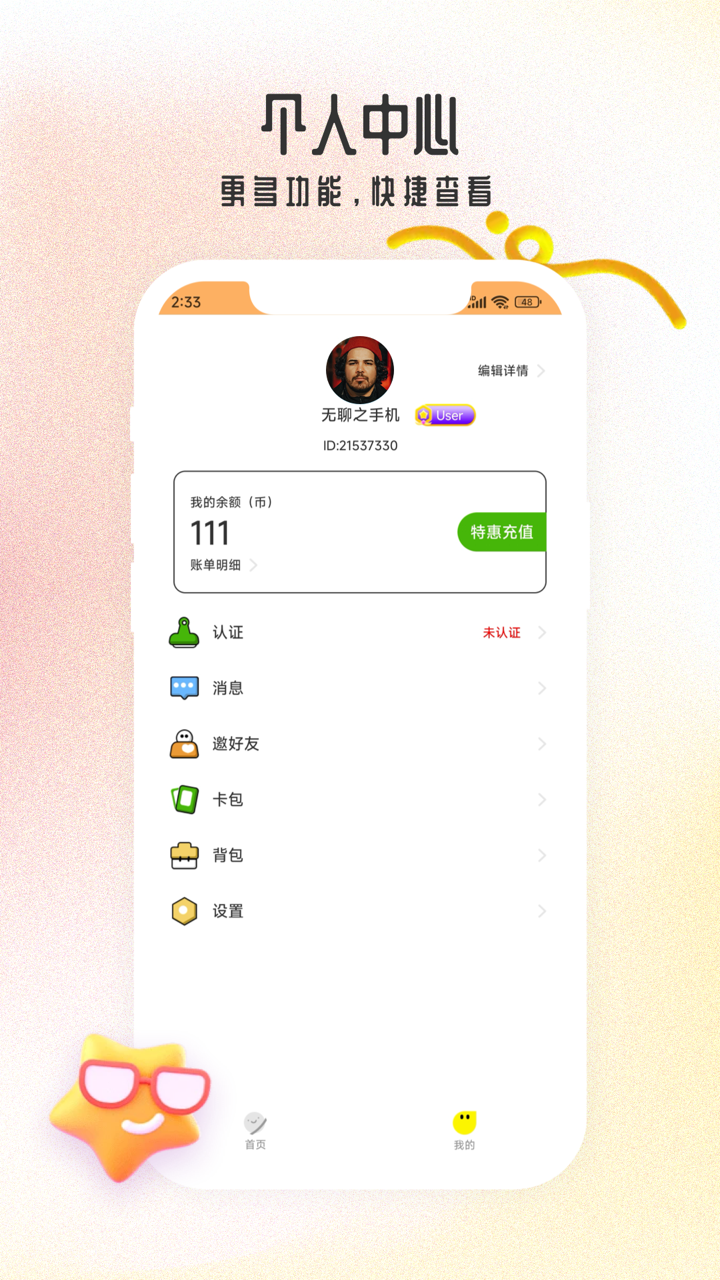Click the 未认证 red status label
Image resolution: width=720 pixels, height=1280 pixels.
(500, 632)
